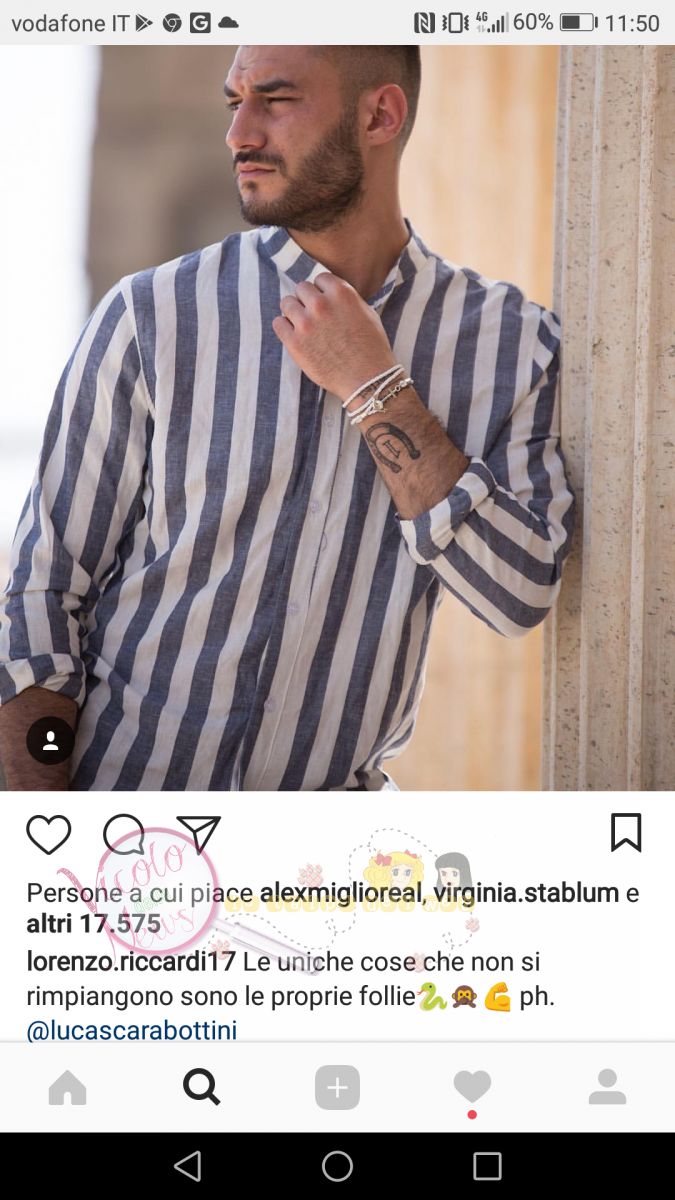Open the @lucascarabottini mention link
675x1200 pixels.
(131, 1030)
